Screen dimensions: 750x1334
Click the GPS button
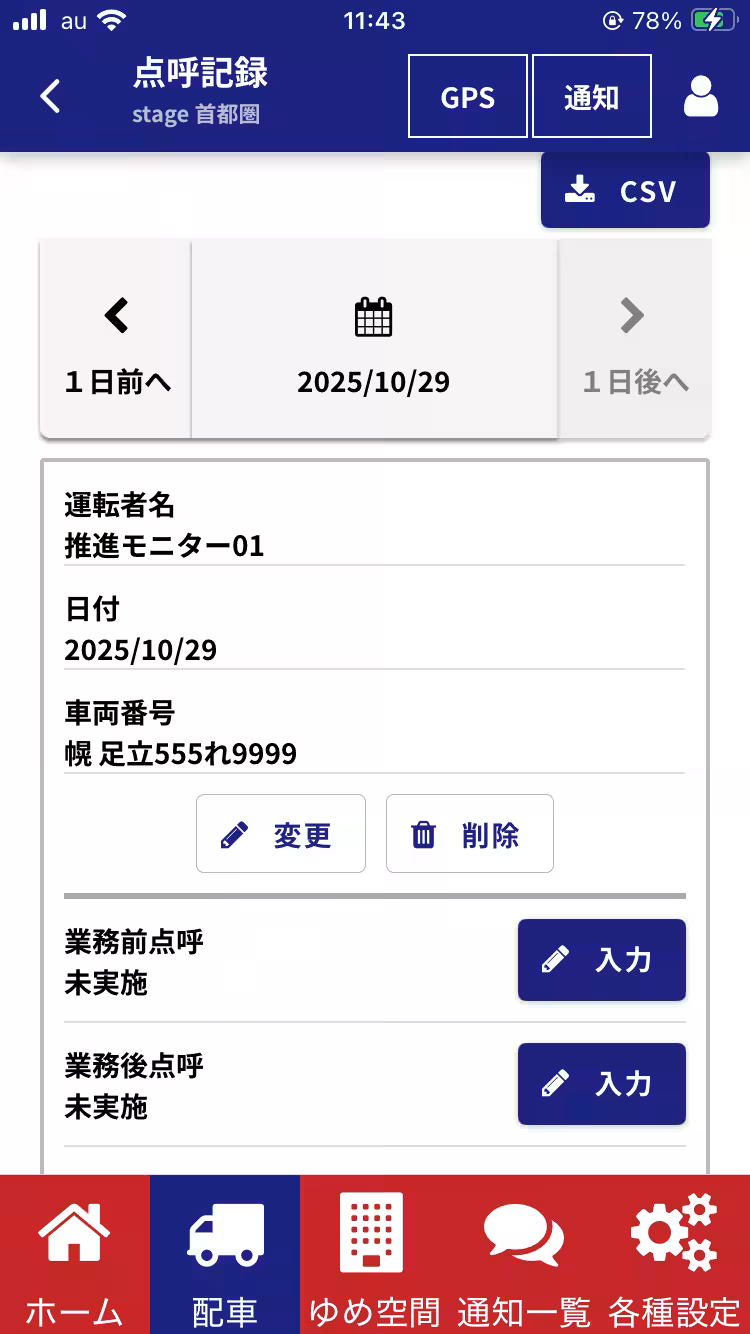coord(467,95)
